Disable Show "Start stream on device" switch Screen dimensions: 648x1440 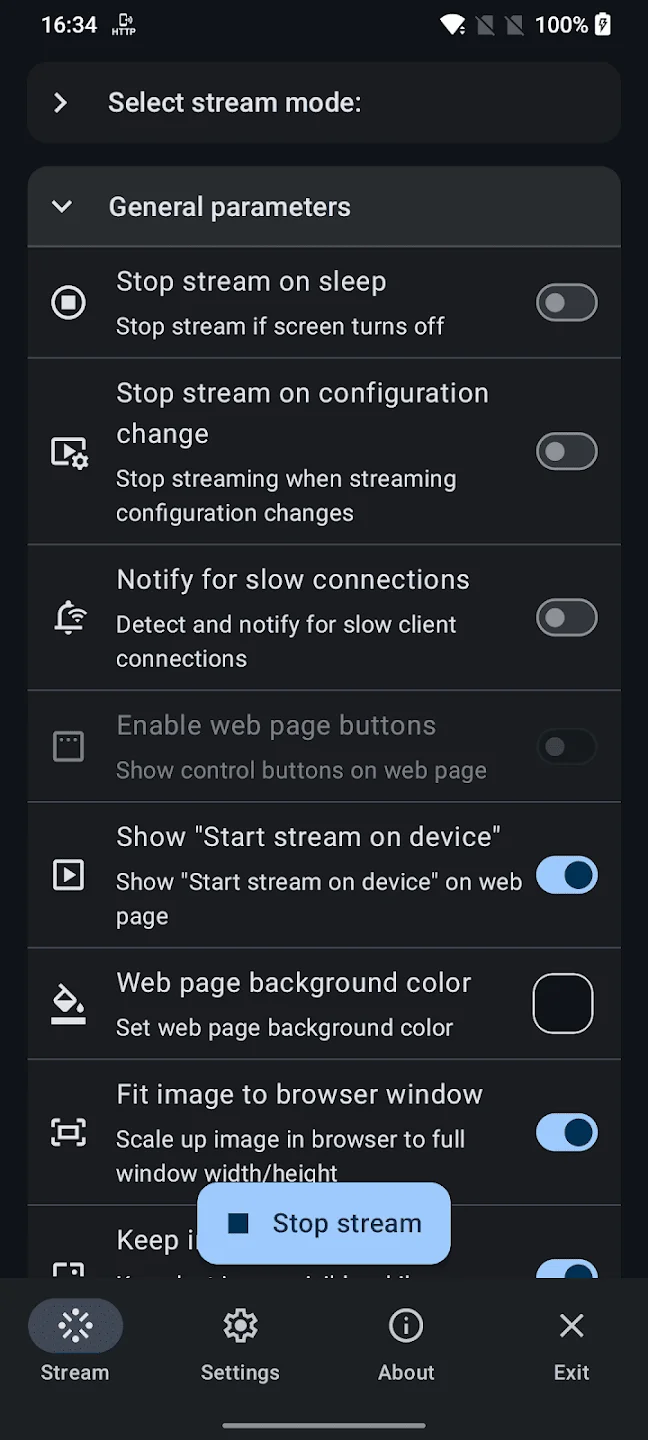click(x=567, y=875)
